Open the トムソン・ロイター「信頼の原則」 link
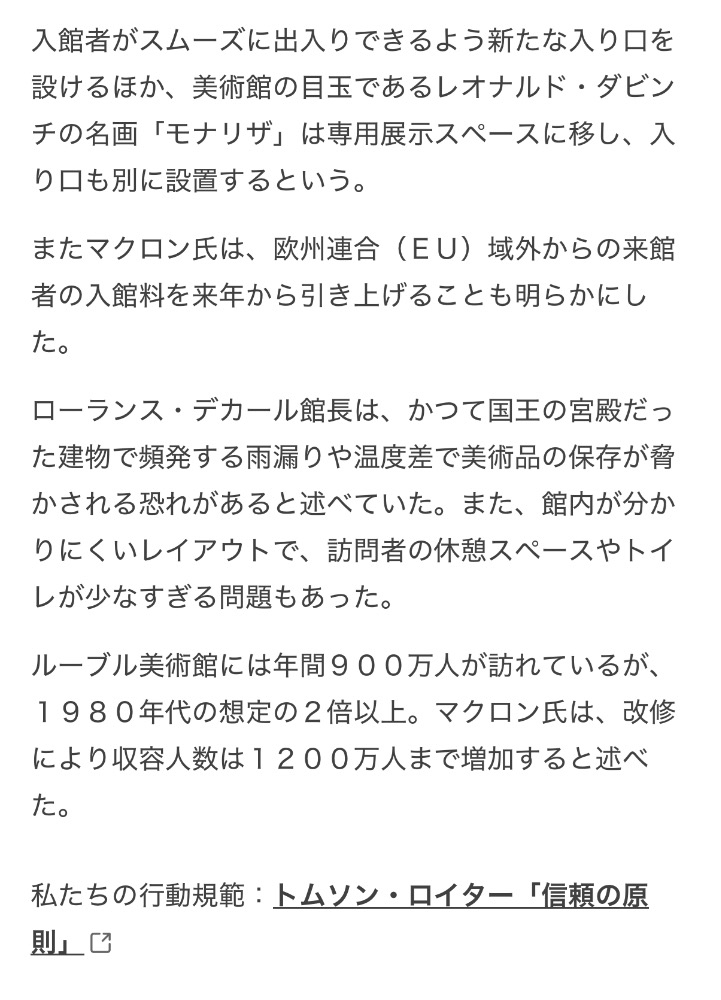Screen dimensions: 721x1000 (x=460, y=896)
